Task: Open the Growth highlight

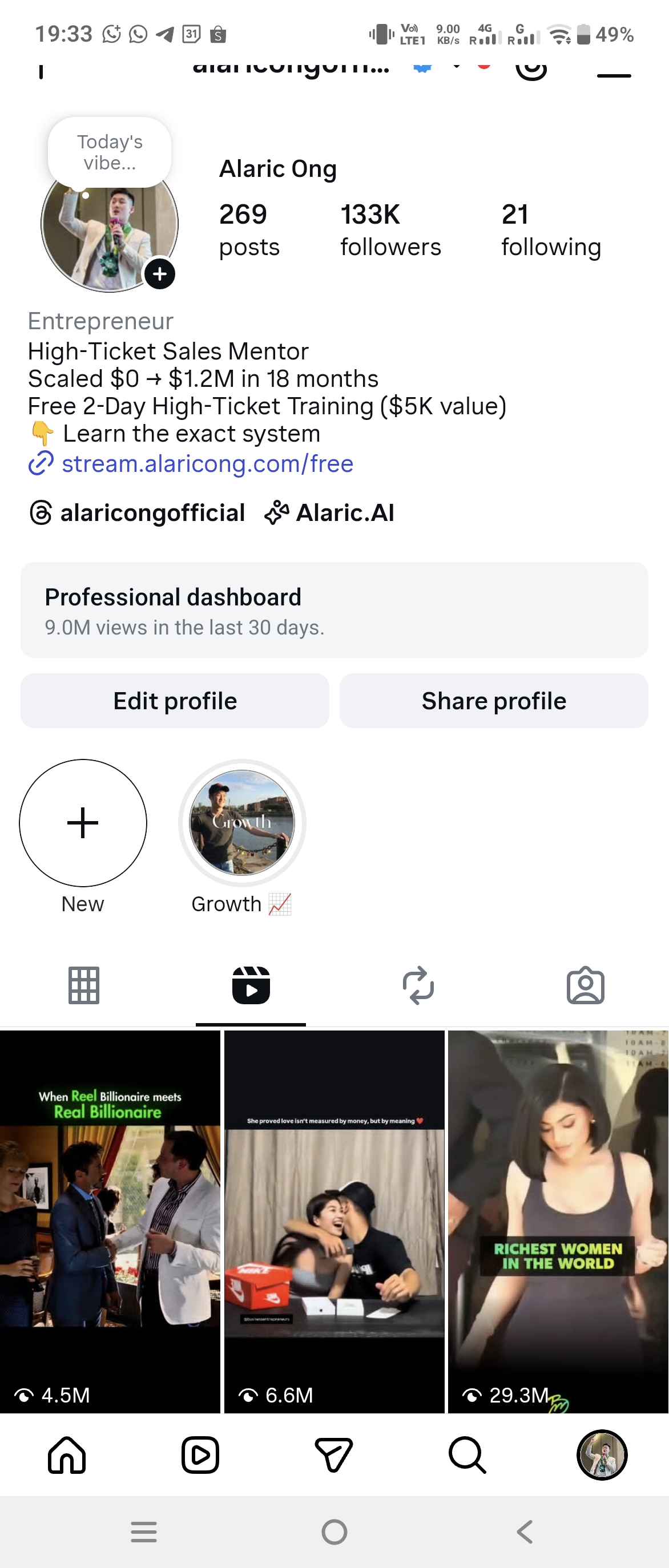Action: pyautogui.click(x=242, y=823)
